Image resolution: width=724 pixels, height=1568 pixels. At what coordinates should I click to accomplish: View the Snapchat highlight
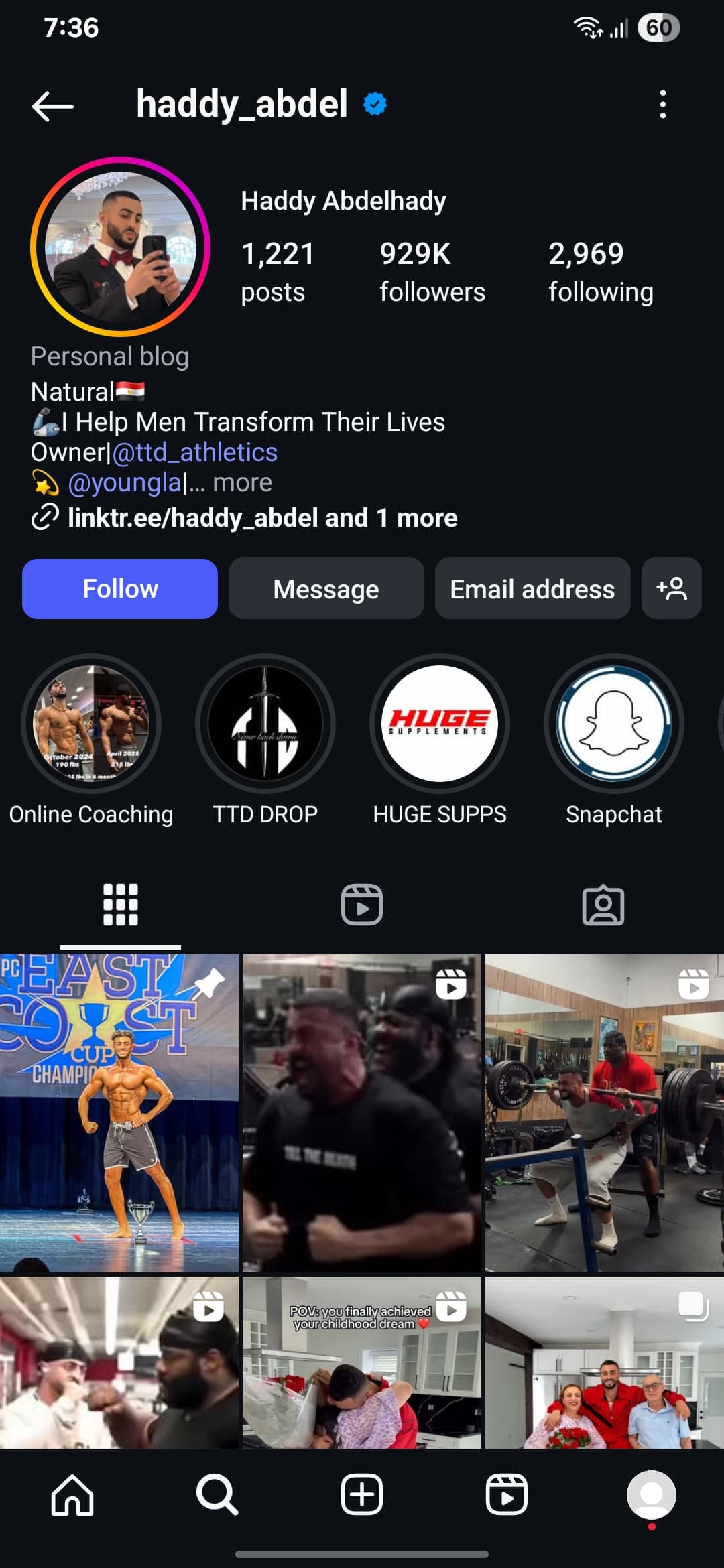[x=614, y=724]
